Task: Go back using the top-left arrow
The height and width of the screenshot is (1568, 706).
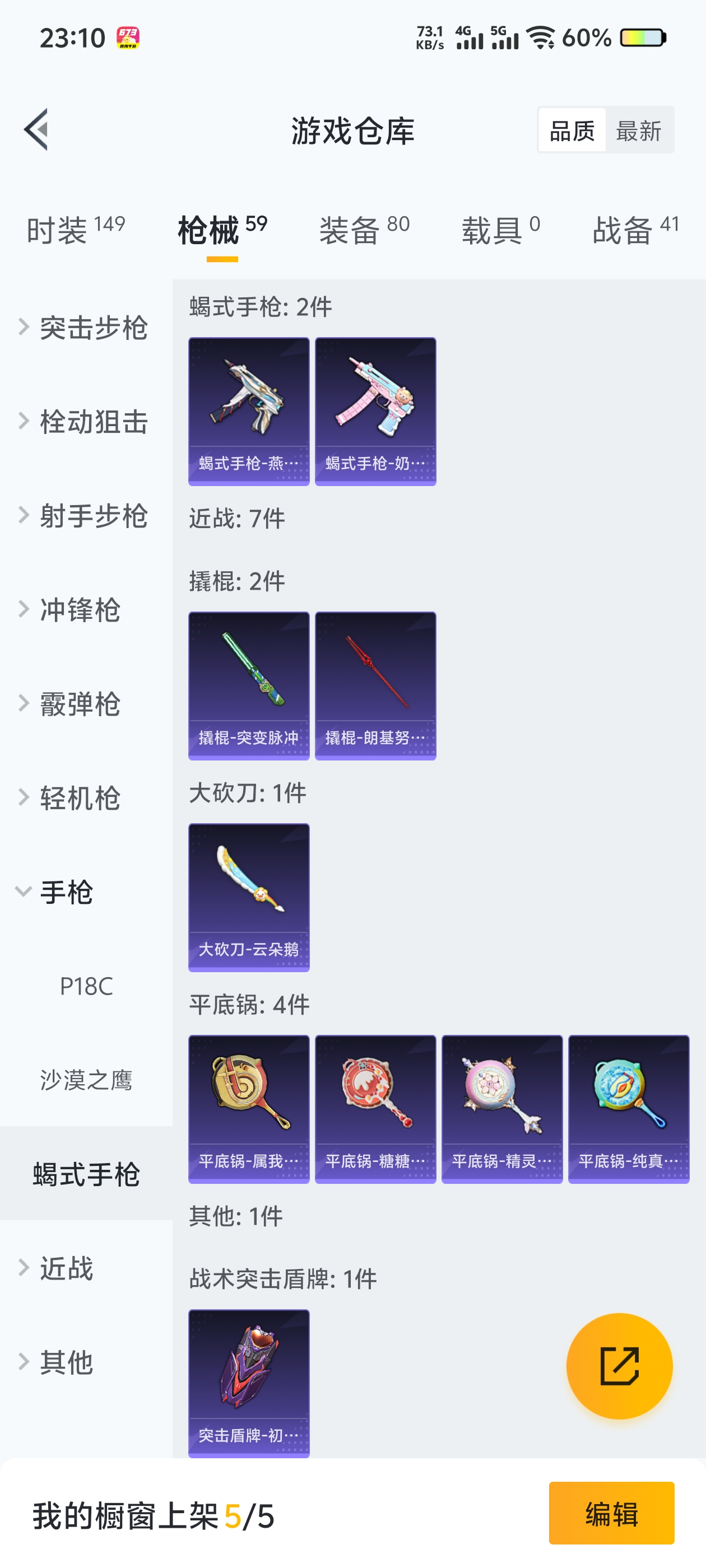Action: click(x=36, y=130)
